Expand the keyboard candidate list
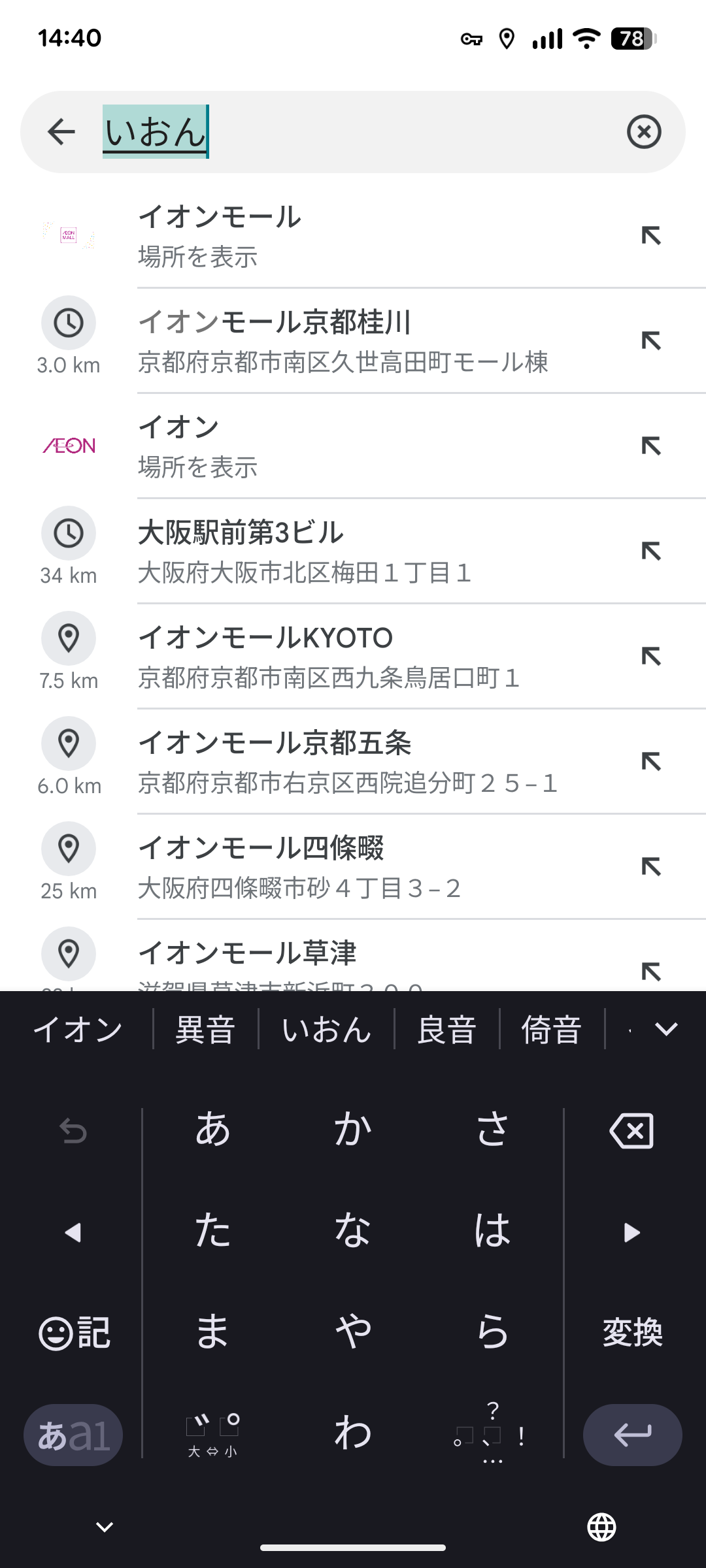The width and height of the screenshot is (706, 1568). coord(666,1030)
